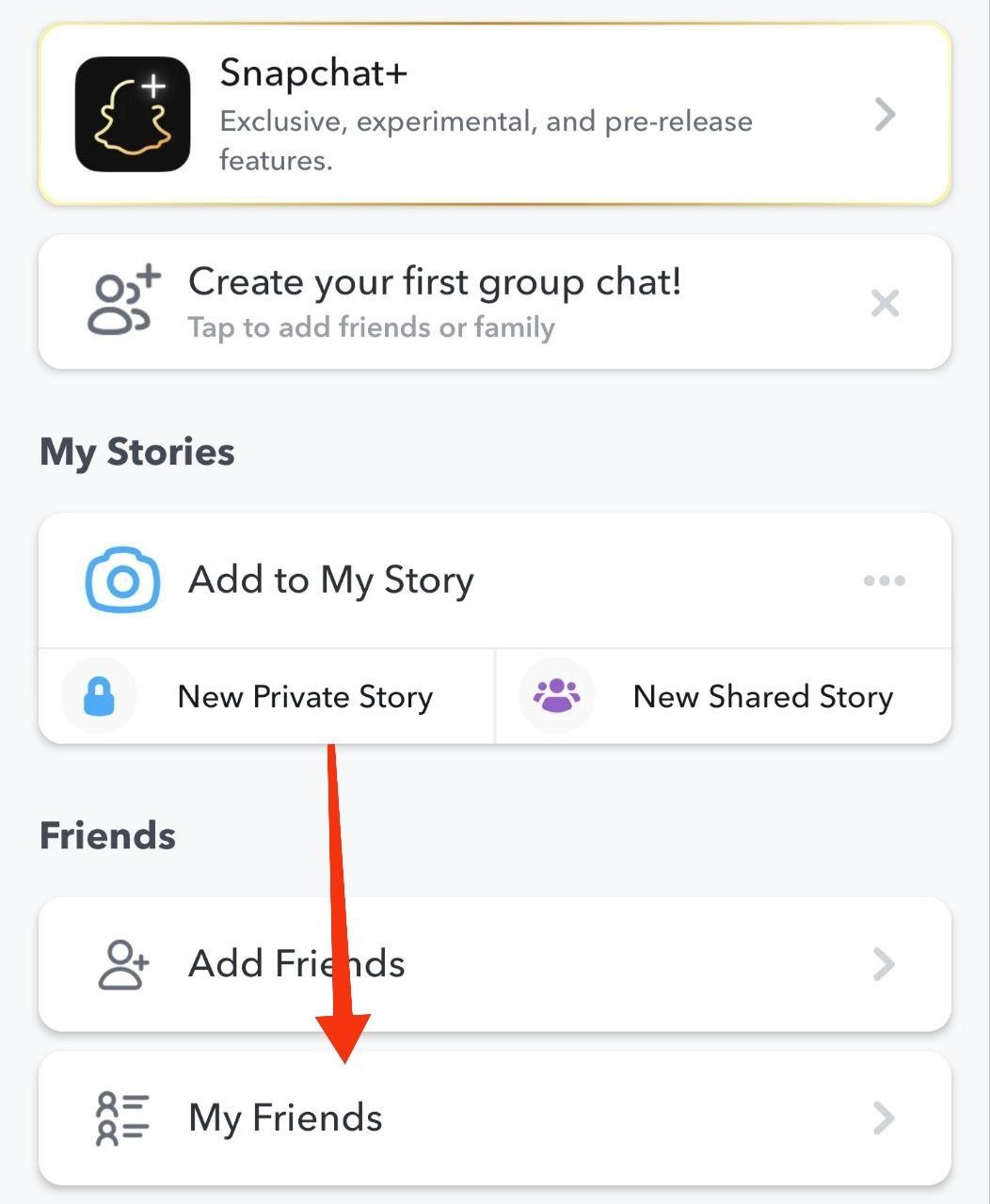
Task: Select My Friends entry
Action: pos(285,1117)
